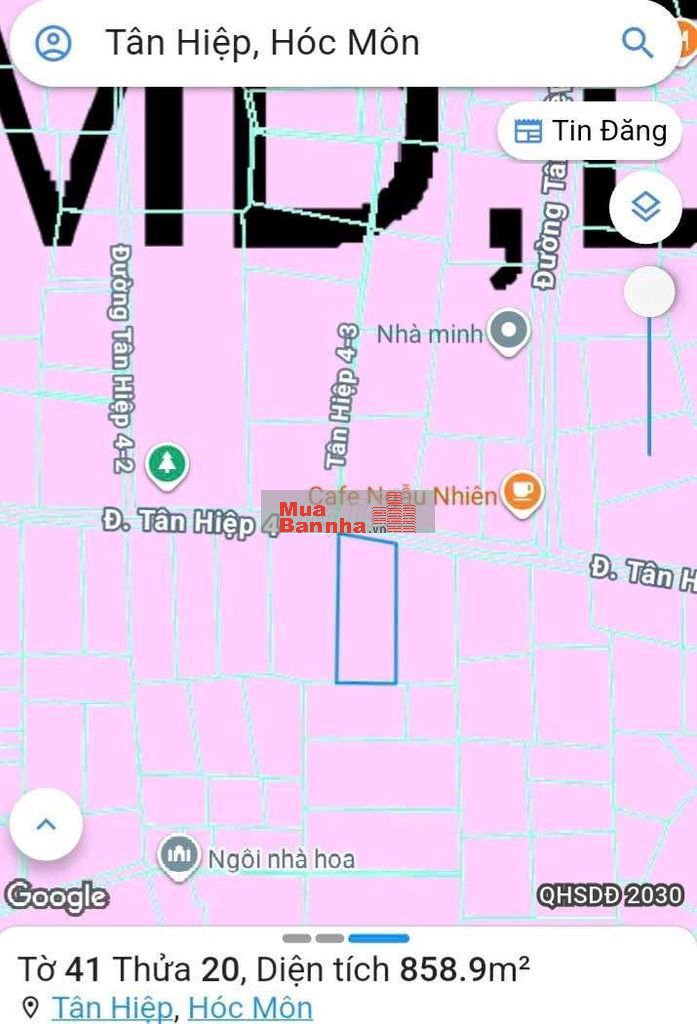Open the Tân Hiệp link
This screenshot has width=697, height=1024.
pos(111,1007)
